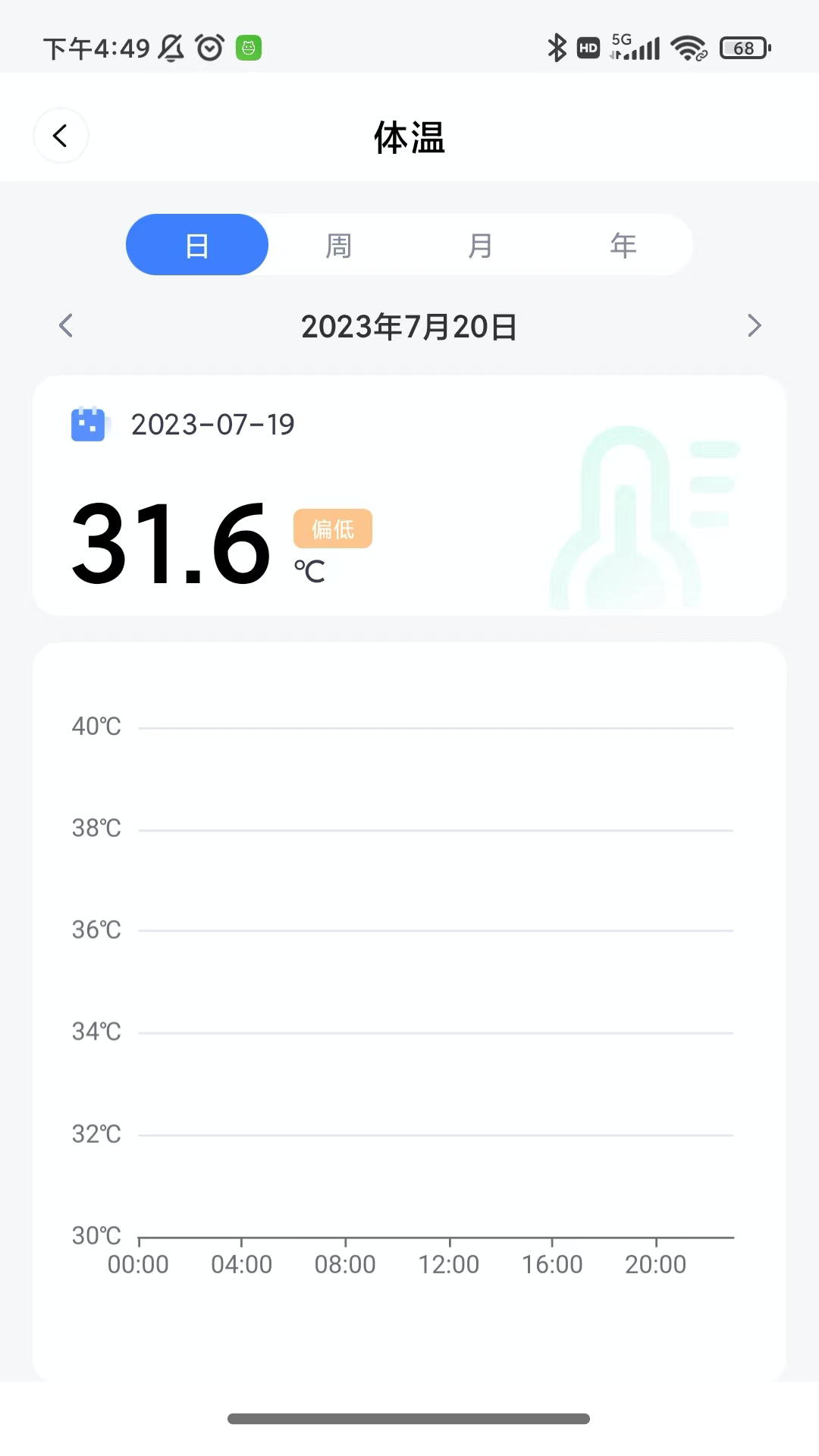Image resolution: width=819 pixels, height=1456 pixels.
Task: Tap the 偏低 status badge
Action: (x=332, y=530)
